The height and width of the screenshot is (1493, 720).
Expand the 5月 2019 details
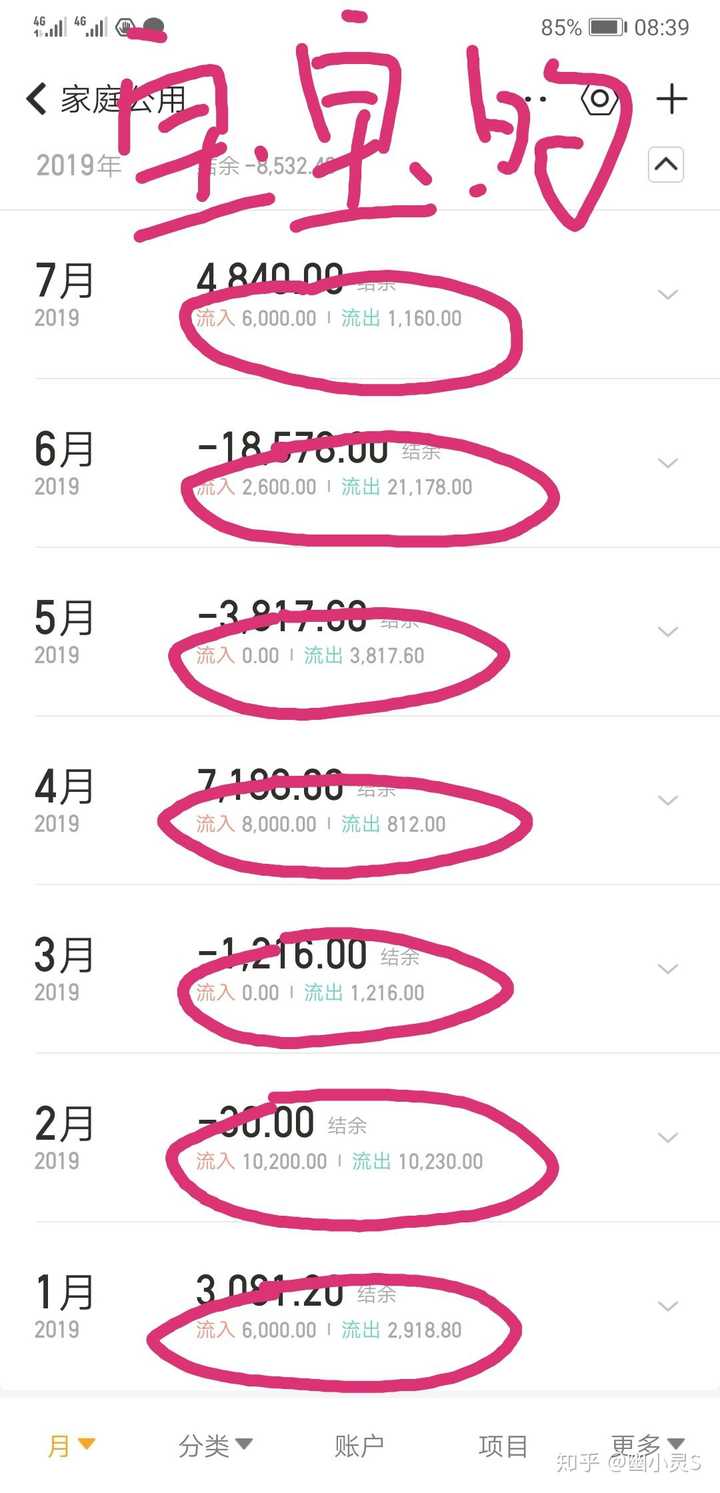click(x=667, y=631)
